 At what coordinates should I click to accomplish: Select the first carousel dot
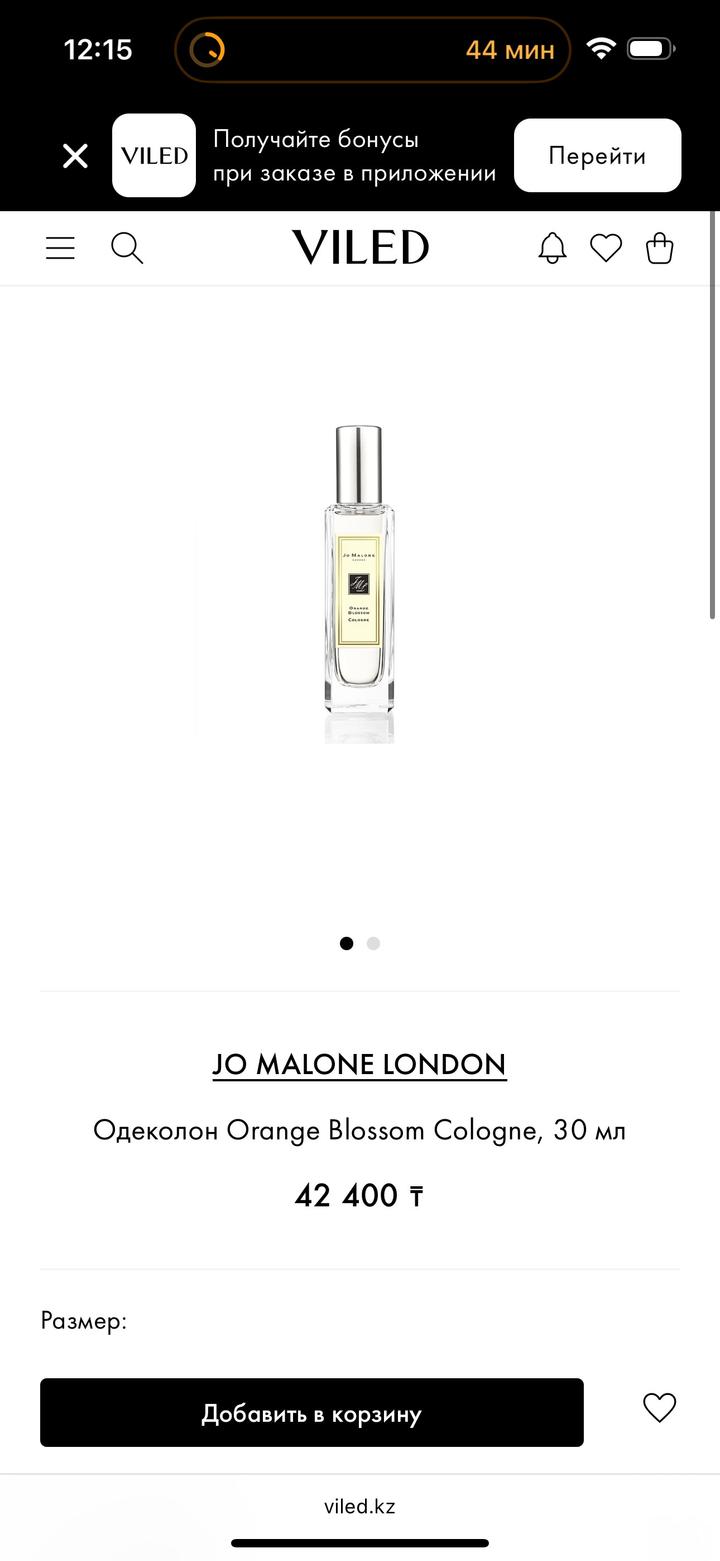[x=346, y=943]
